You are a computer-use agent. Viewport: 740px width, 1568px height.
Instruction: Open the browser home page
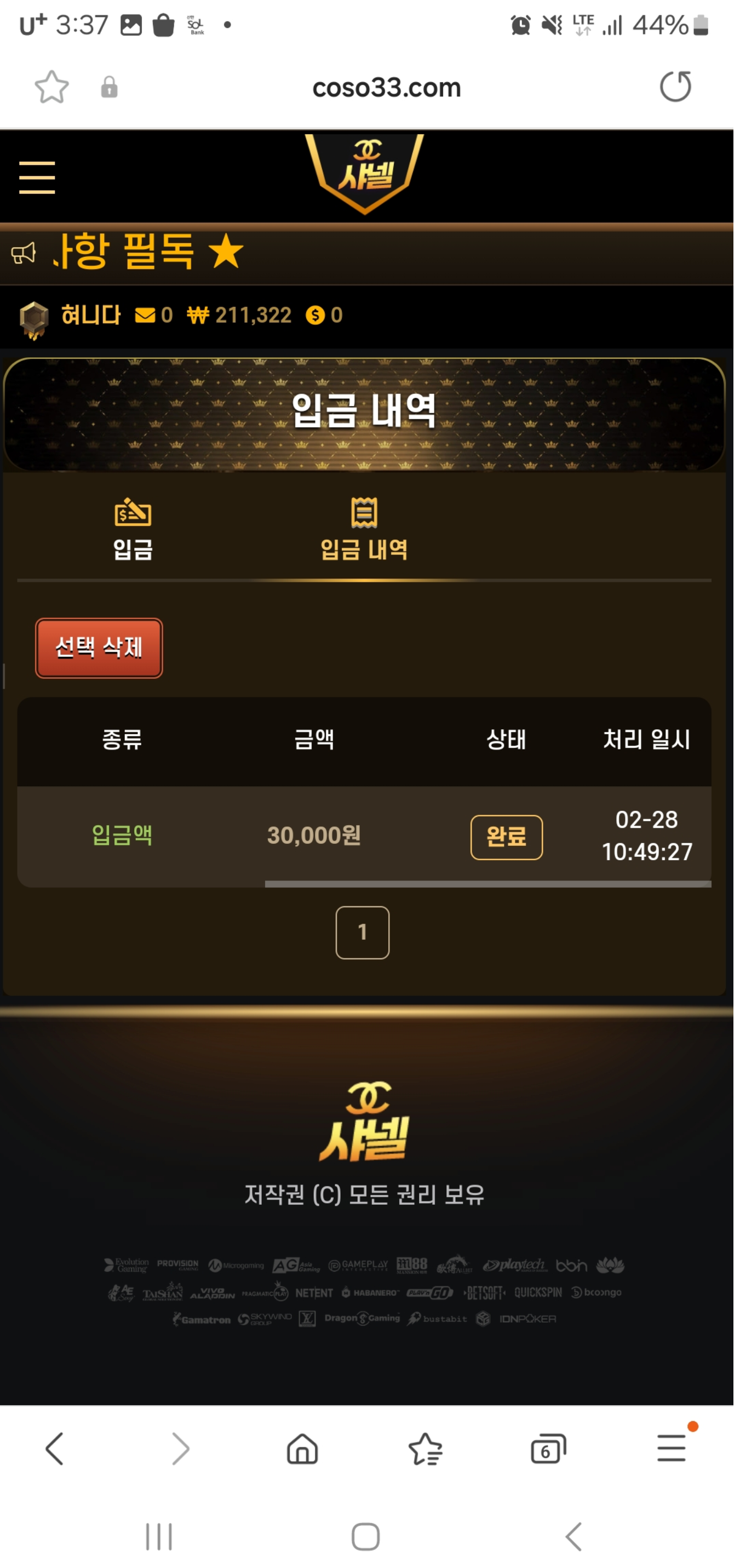[302, 1448]
